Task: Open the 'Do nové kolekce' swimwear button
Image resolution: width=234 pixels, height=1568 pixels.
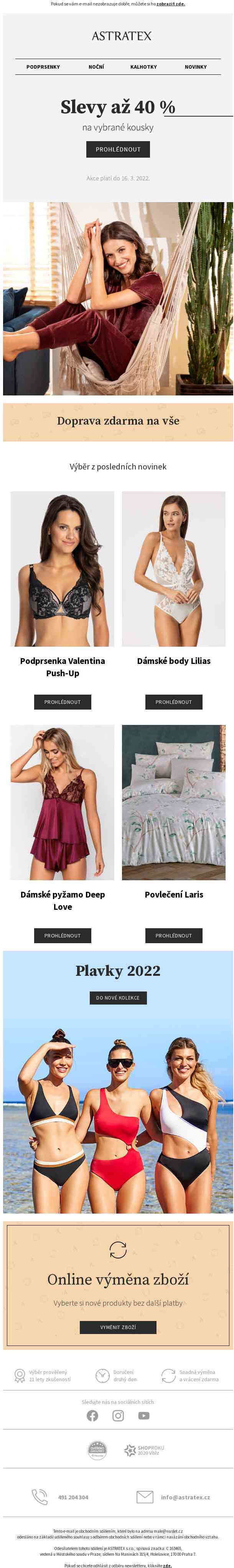Action: (x=118, y=998)
